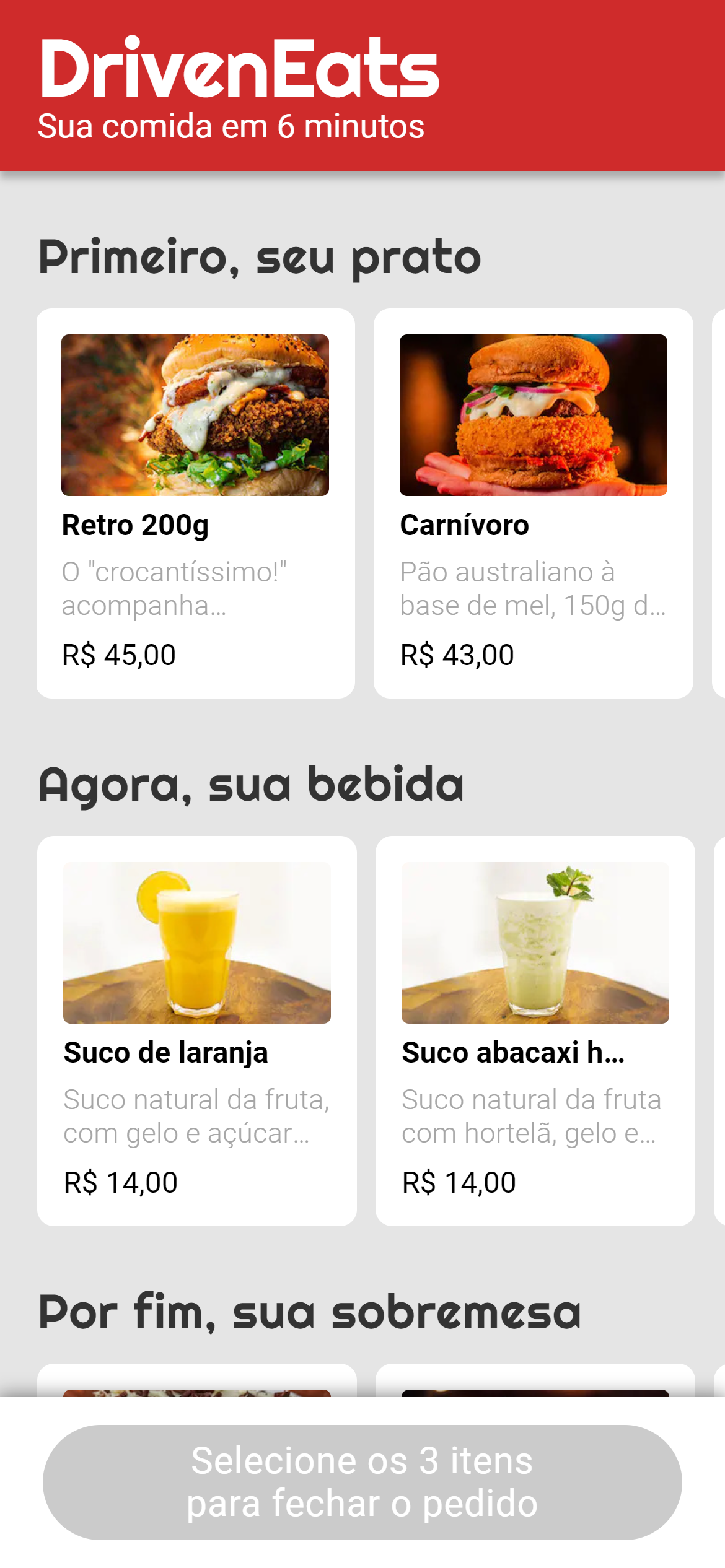This screenshot has height=1568, width=725.
Task: Pick the Suco de laranja drink
Action: click(x=197, y=1030)
